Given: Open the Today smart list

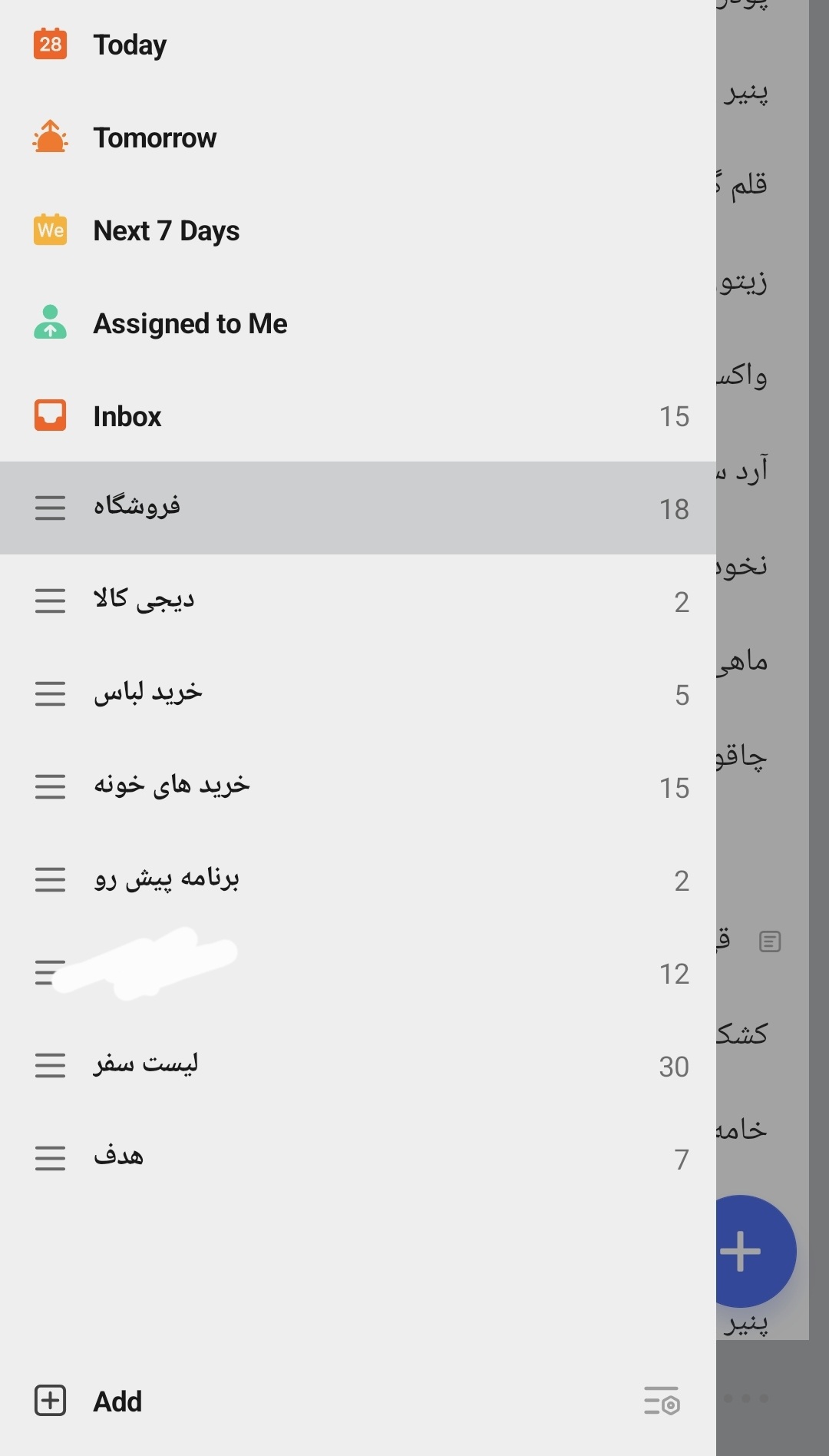Looking at the screenshot, I should pos(129,45).
